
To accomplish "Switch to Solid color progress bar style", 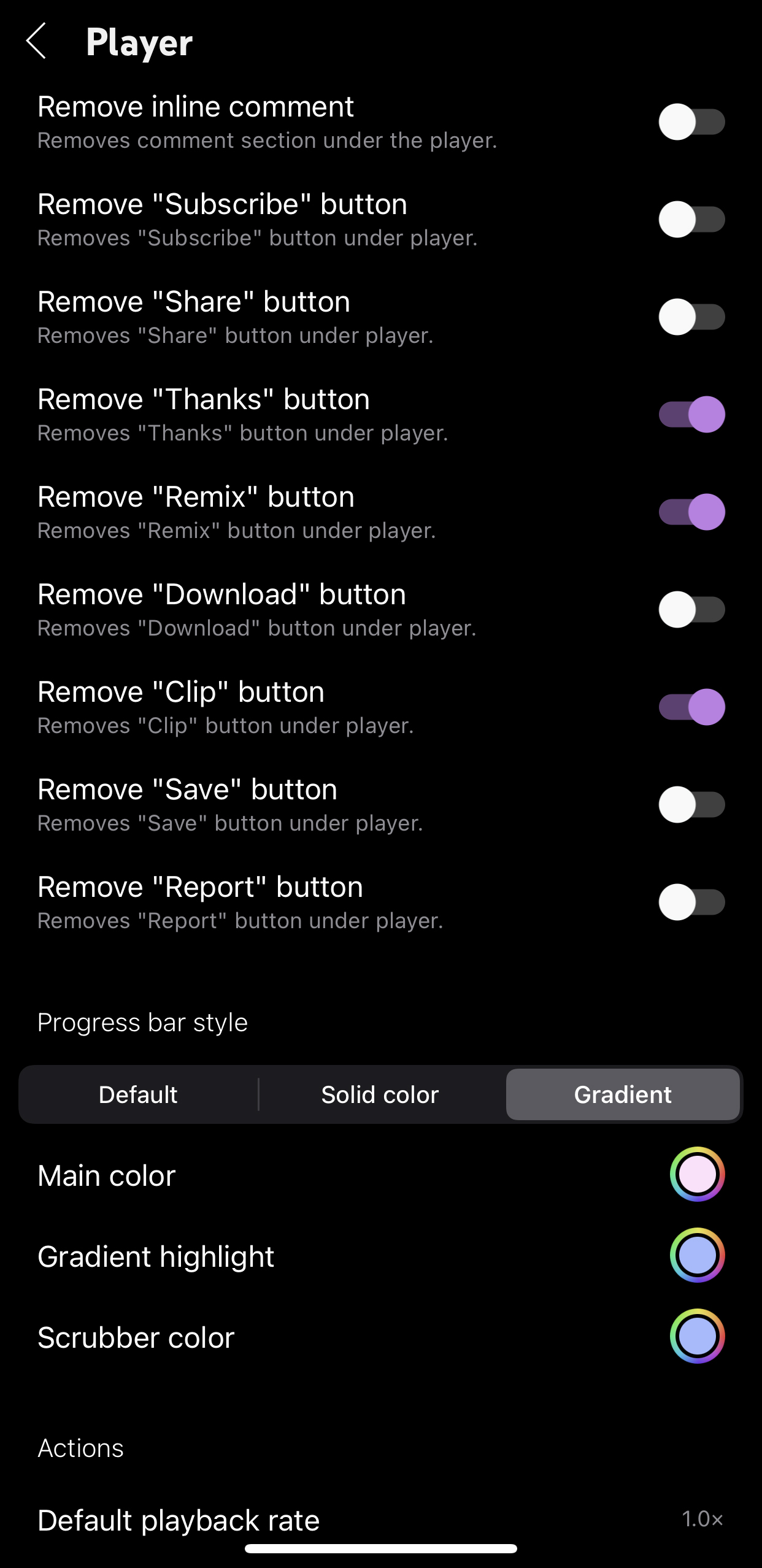I will coord(380,1094).
